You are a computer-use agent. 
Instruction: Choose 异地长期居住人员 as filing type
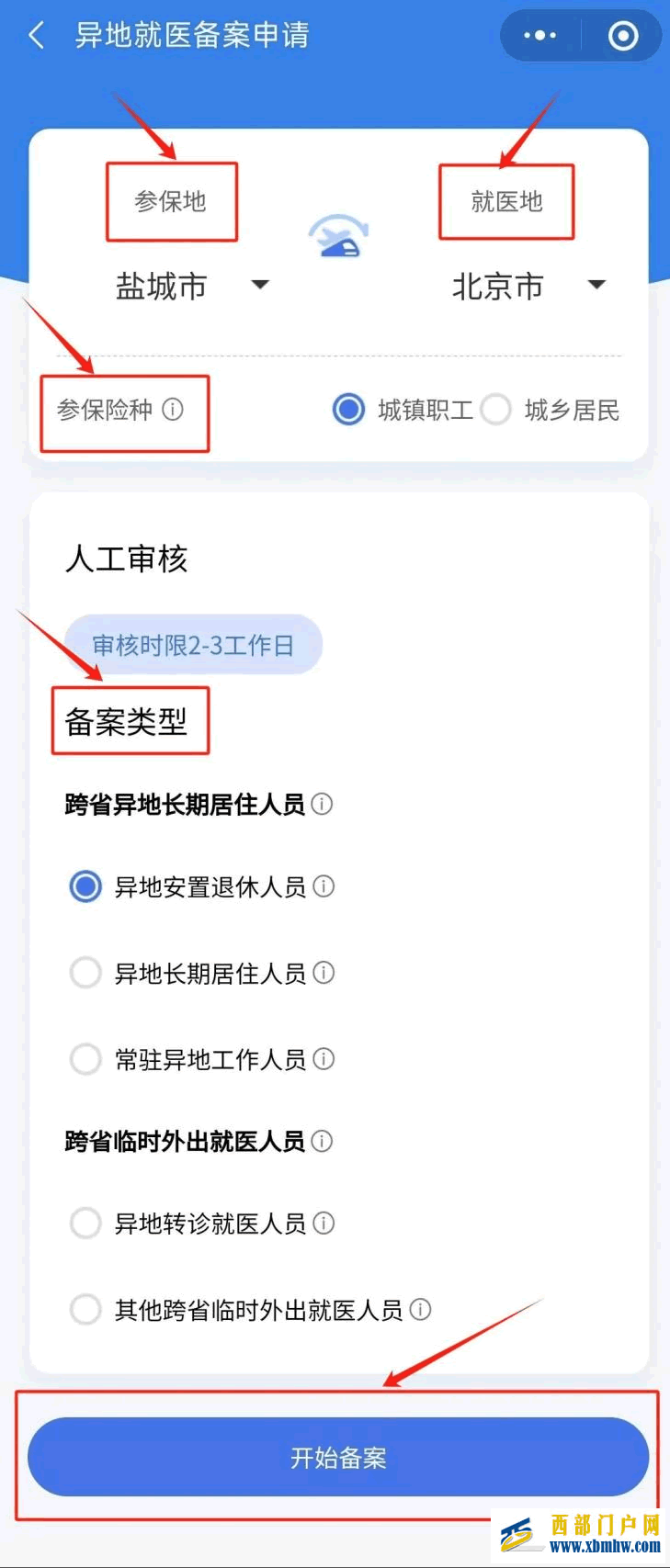click(x=85, y=973)
